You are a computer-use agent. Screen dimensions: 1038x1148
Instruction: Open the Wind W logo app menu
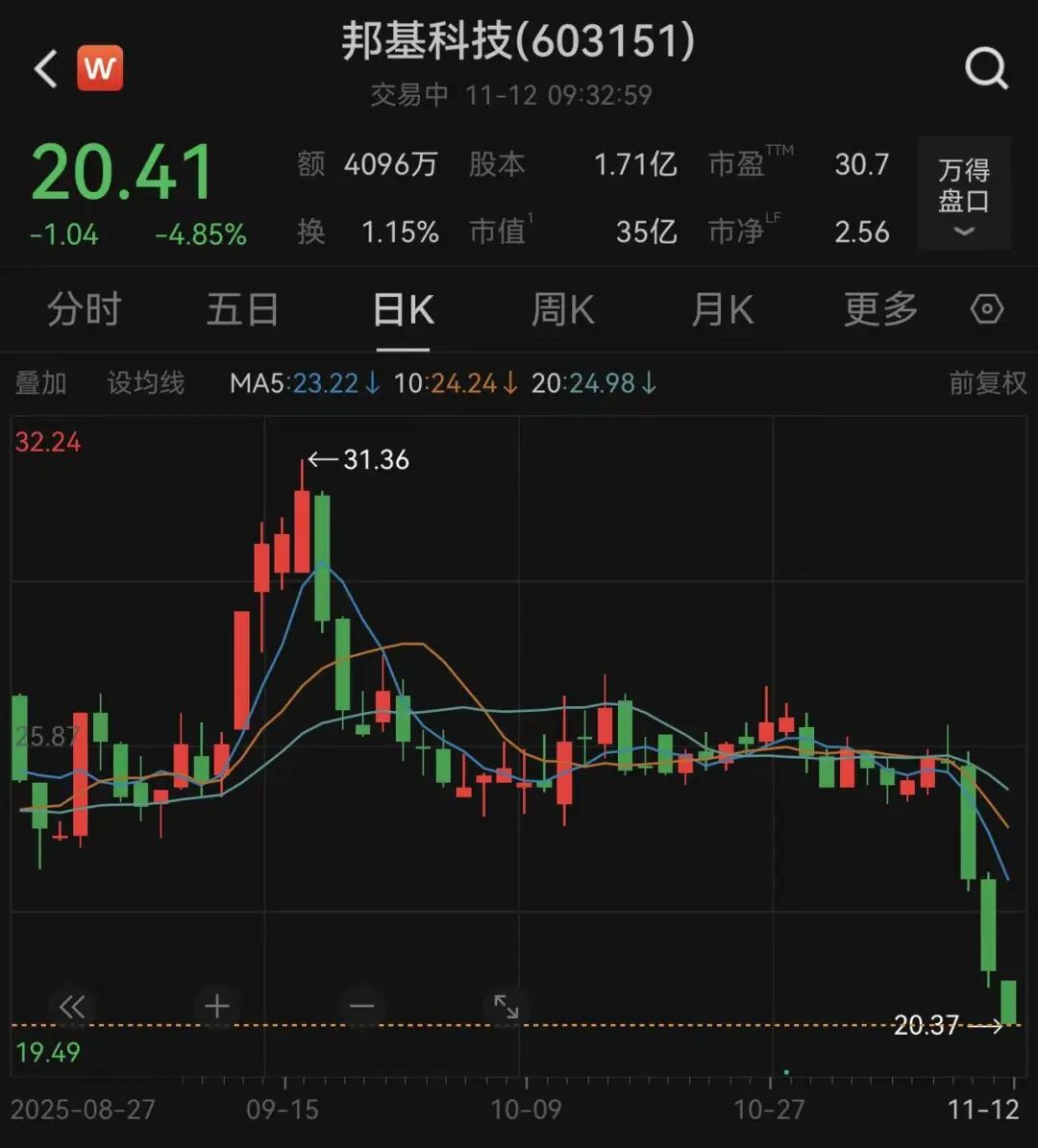tap(99, 68)
